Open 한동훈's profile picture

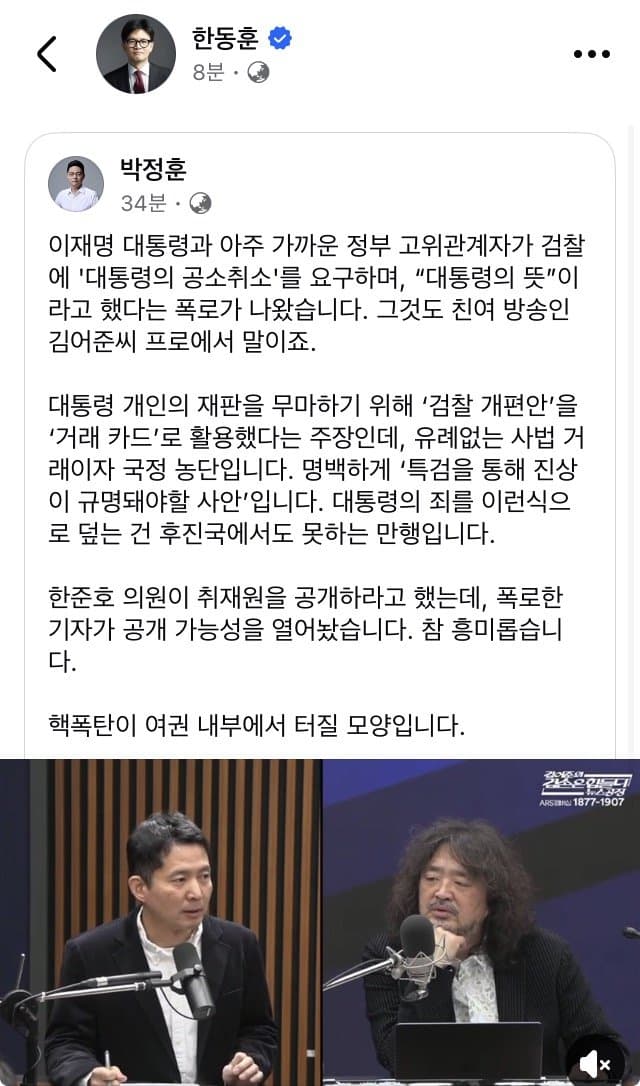tap(135, 55)
